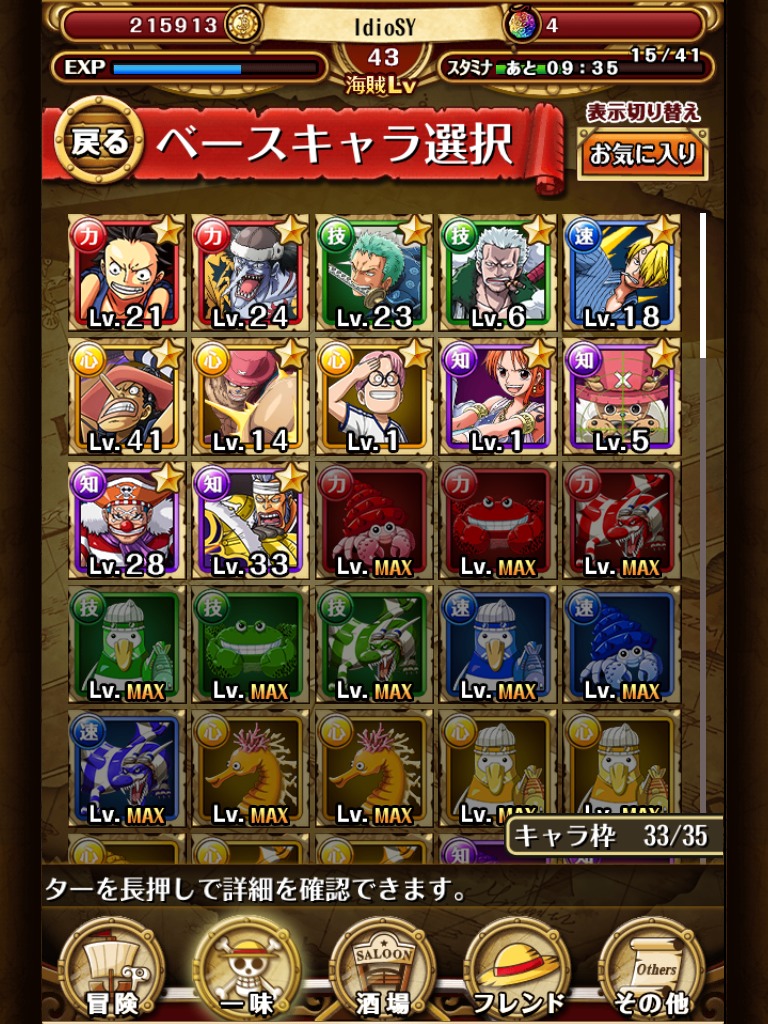This screenshot has height=1024, width=768.
Task: Choose Usopp character at Lv. 41
Action: click(127, 397)
